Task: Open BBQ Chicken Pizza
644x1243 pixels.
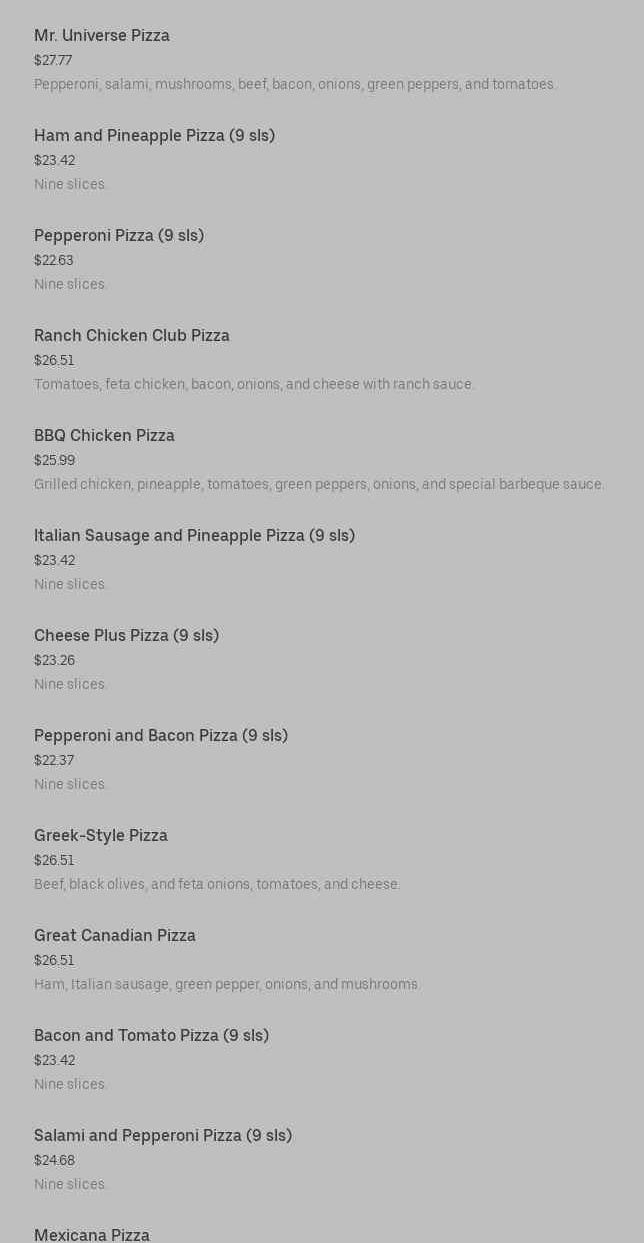Action: pos(104,436)
